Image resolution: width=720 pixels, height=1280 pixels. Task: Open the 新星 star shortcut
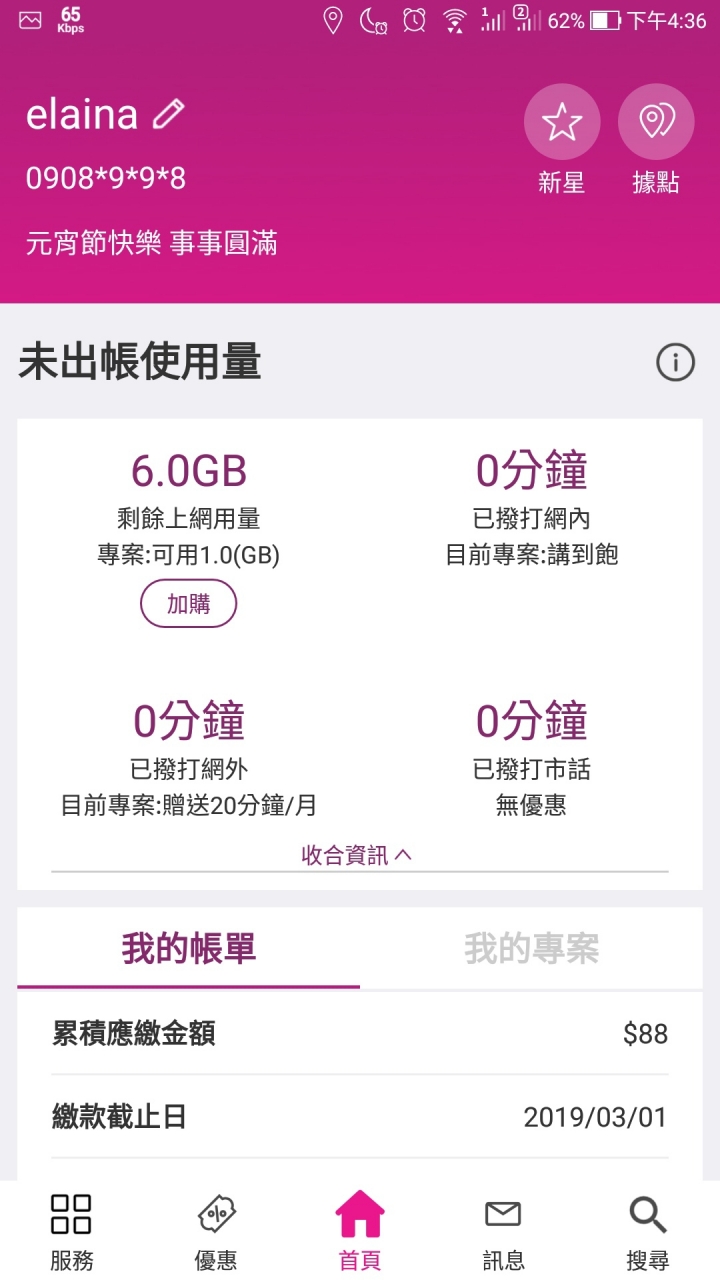pos(562,139)
